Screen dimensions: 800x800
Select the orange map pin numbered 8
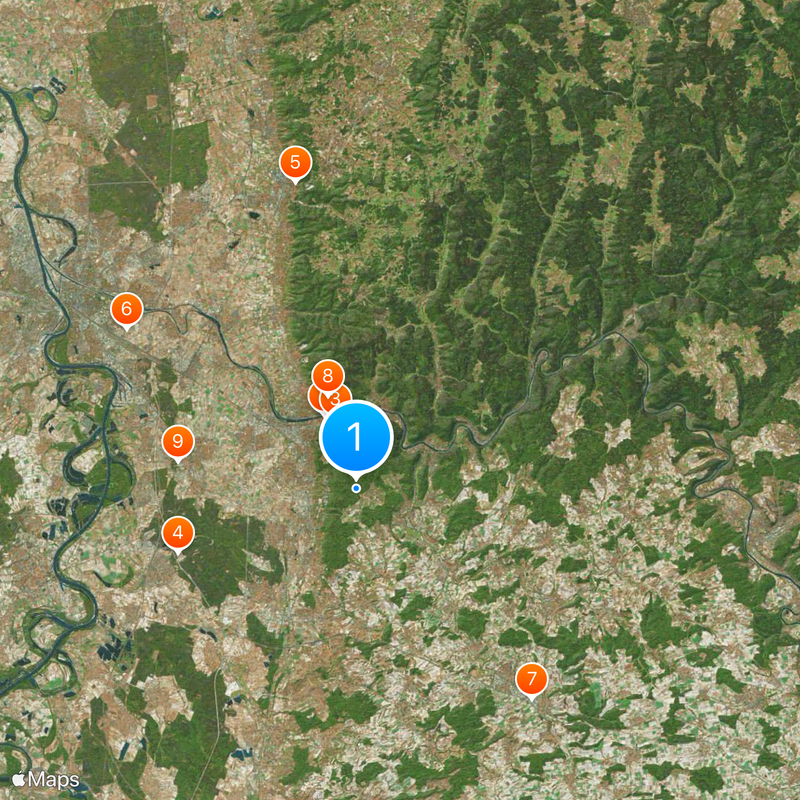coord(328,376)
